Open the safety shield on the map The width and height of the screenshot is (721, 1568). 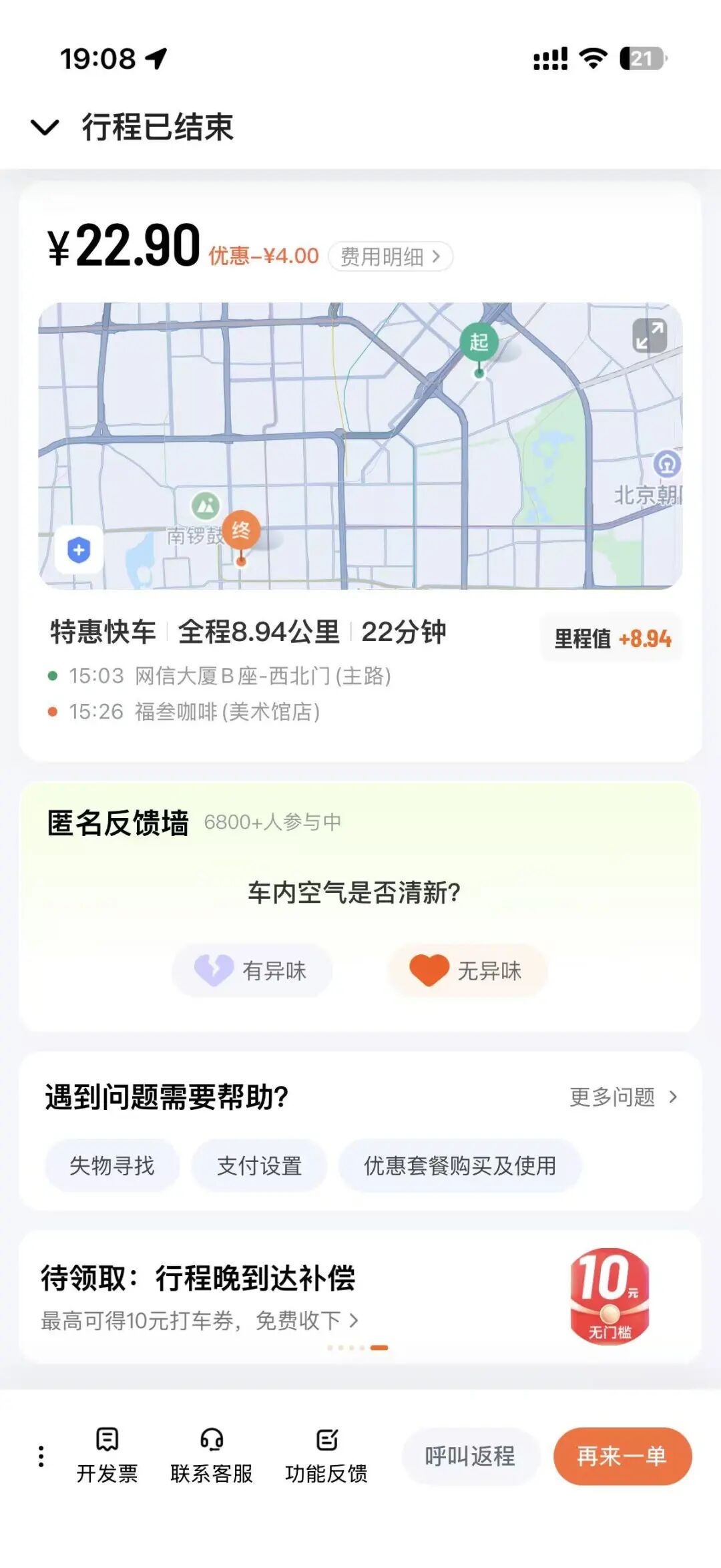point(78,549)
